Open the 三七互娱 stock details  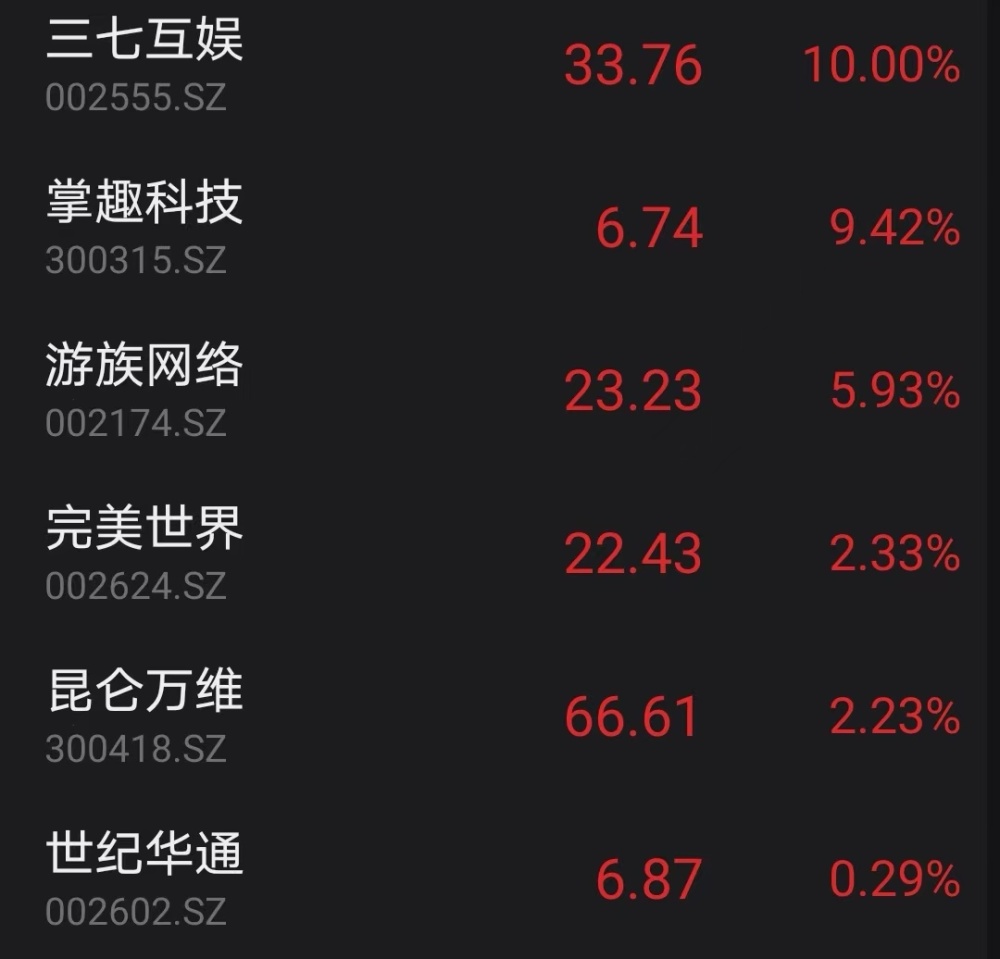[145, 42]
